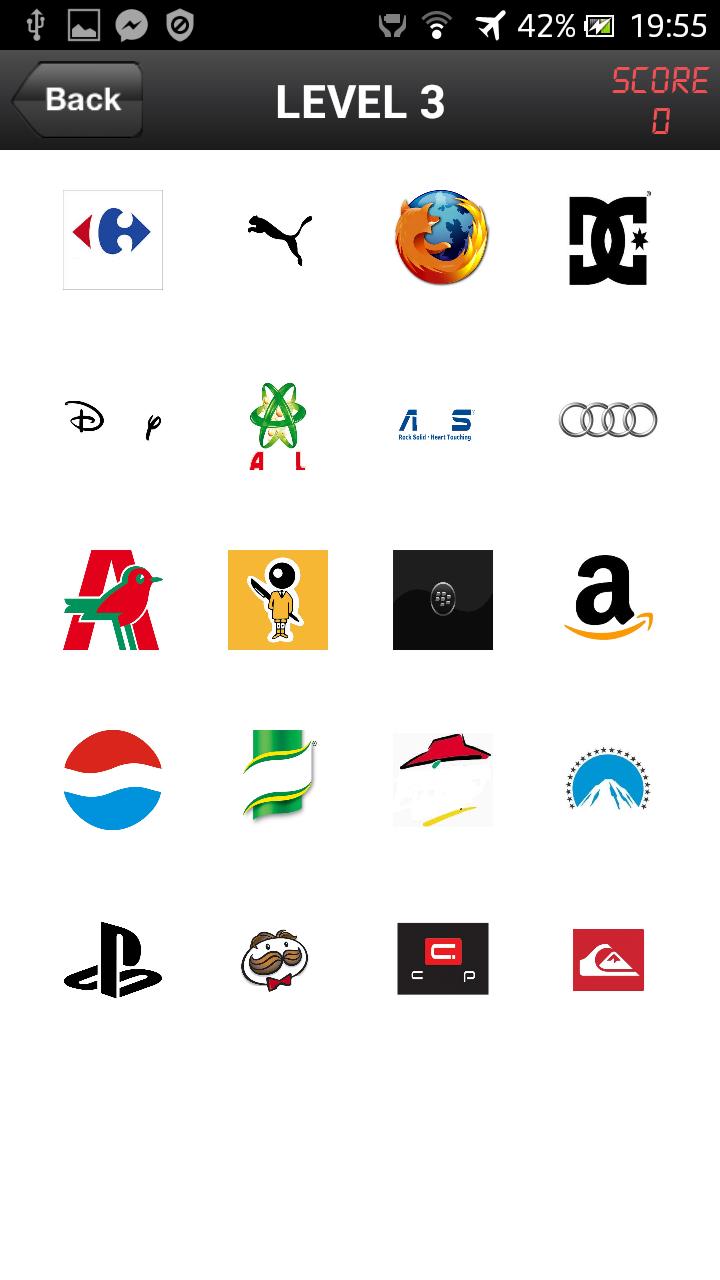The width and height of the screenshot is (720, 1280).
Task: Tap the Carrefour logo tile
Action: 112,240
